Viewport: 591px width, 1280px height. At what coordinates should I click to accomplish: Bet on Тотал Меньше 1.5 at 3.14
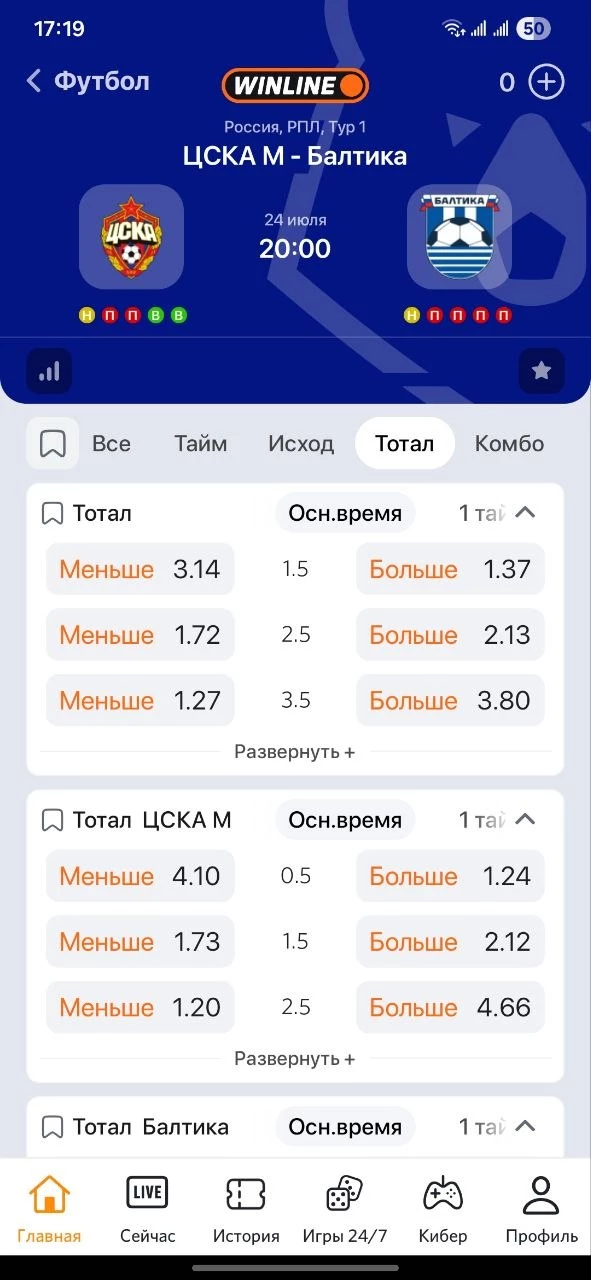[x=140, y=569]
